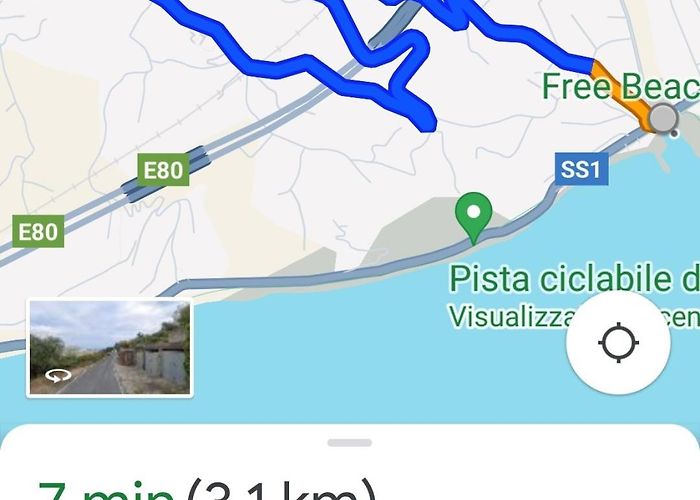Expand the route details sheet handle

point(349,443)
